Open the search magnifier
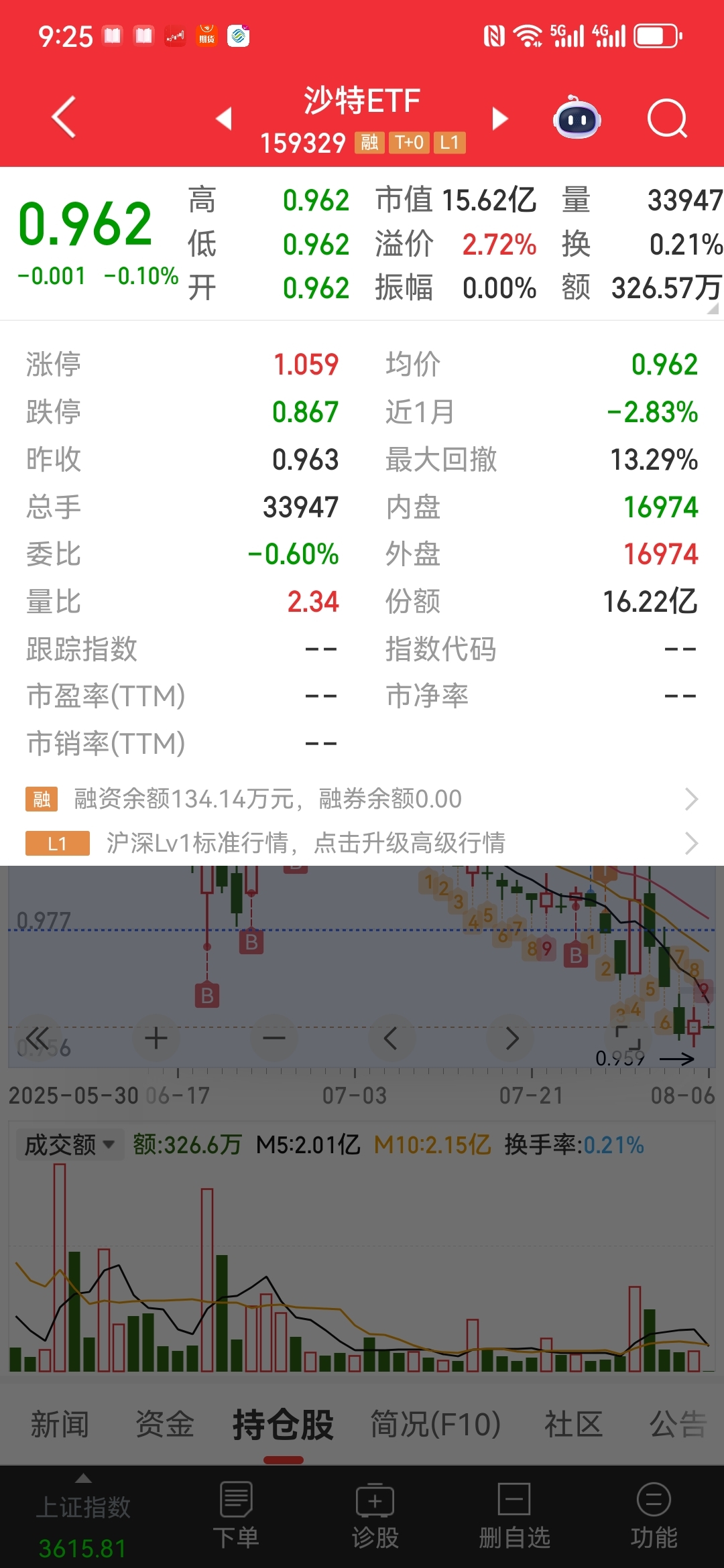Screen dimensions: 724x1568 pyautogui.click(x=668, y=119)
